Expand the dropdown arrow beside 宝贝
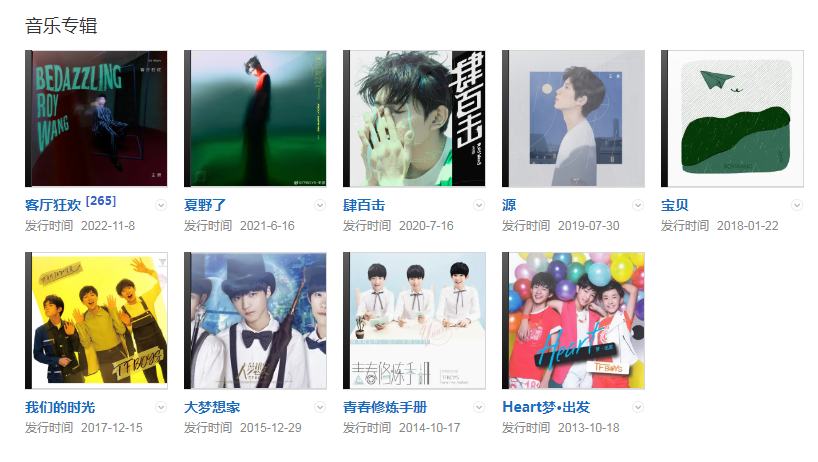This screenshot has width=818, height=462. (x=797, y=205)
